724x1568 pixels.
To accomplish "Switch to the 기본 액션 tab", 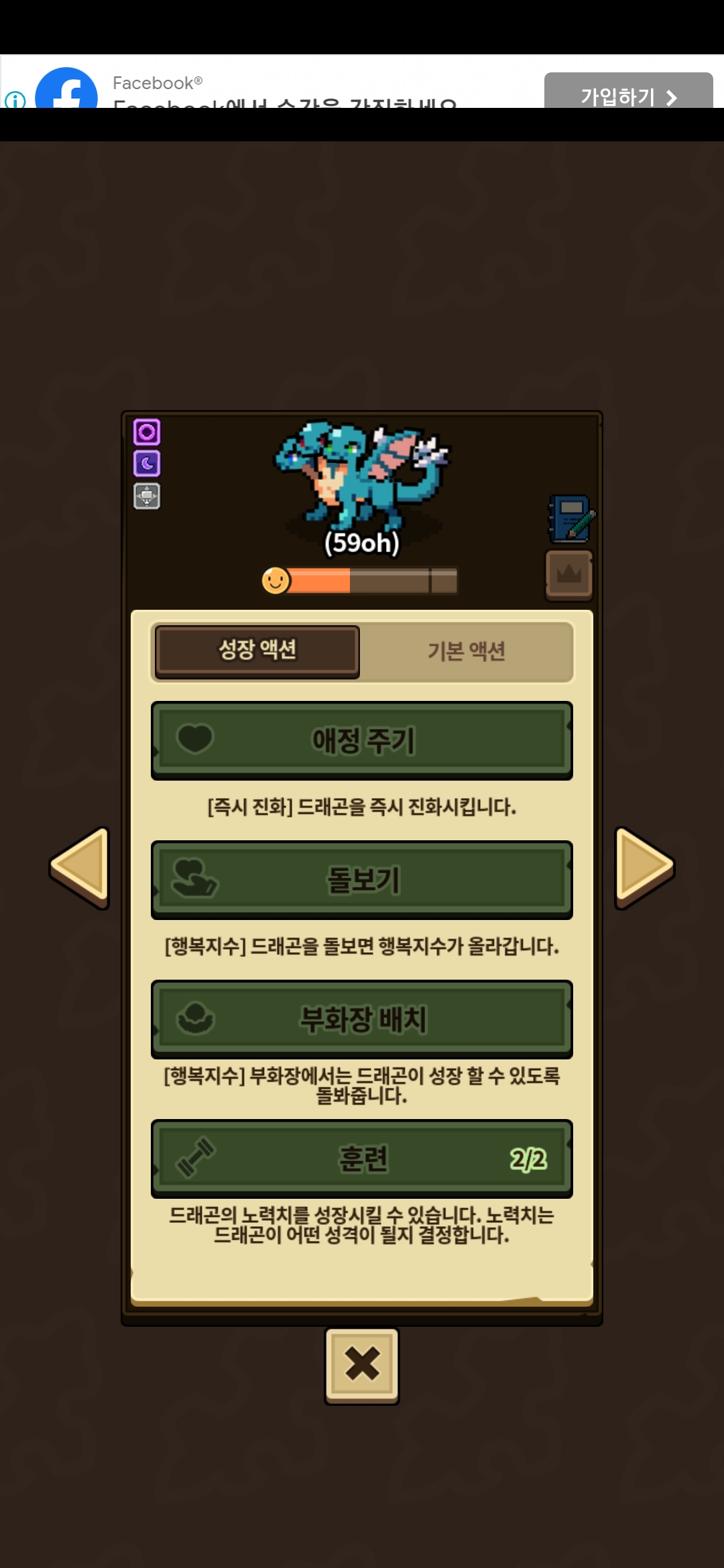I will pyautogui.click(x=467, y=651).
